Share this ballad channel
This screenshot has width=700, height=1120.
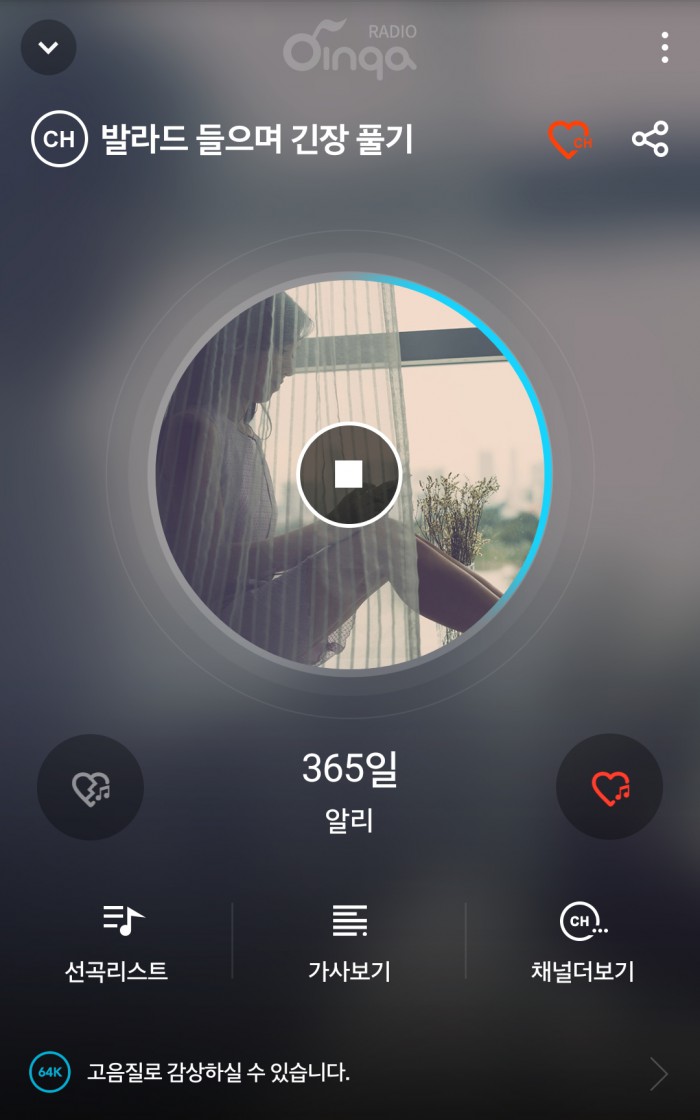click(x=650, y=139)
